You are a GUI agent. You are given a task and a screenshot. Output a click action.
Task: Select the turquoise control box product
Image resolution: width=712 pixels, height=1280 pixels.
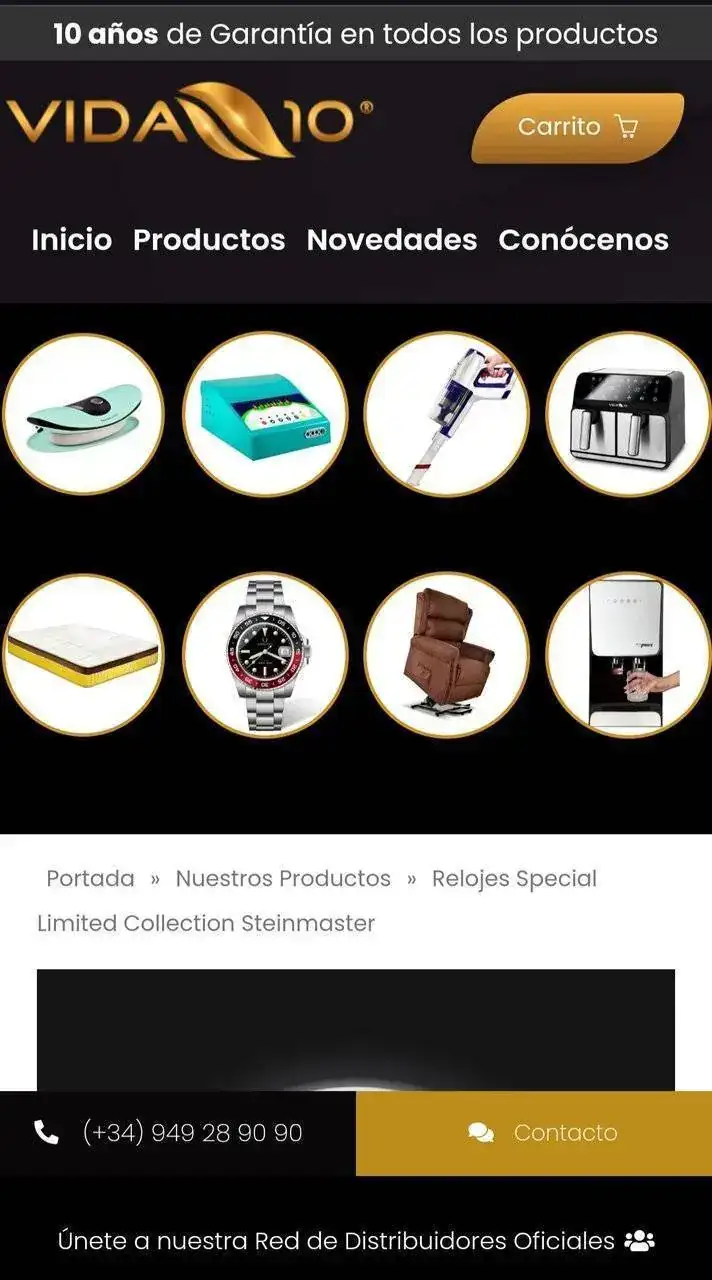(x=265, y=414)
